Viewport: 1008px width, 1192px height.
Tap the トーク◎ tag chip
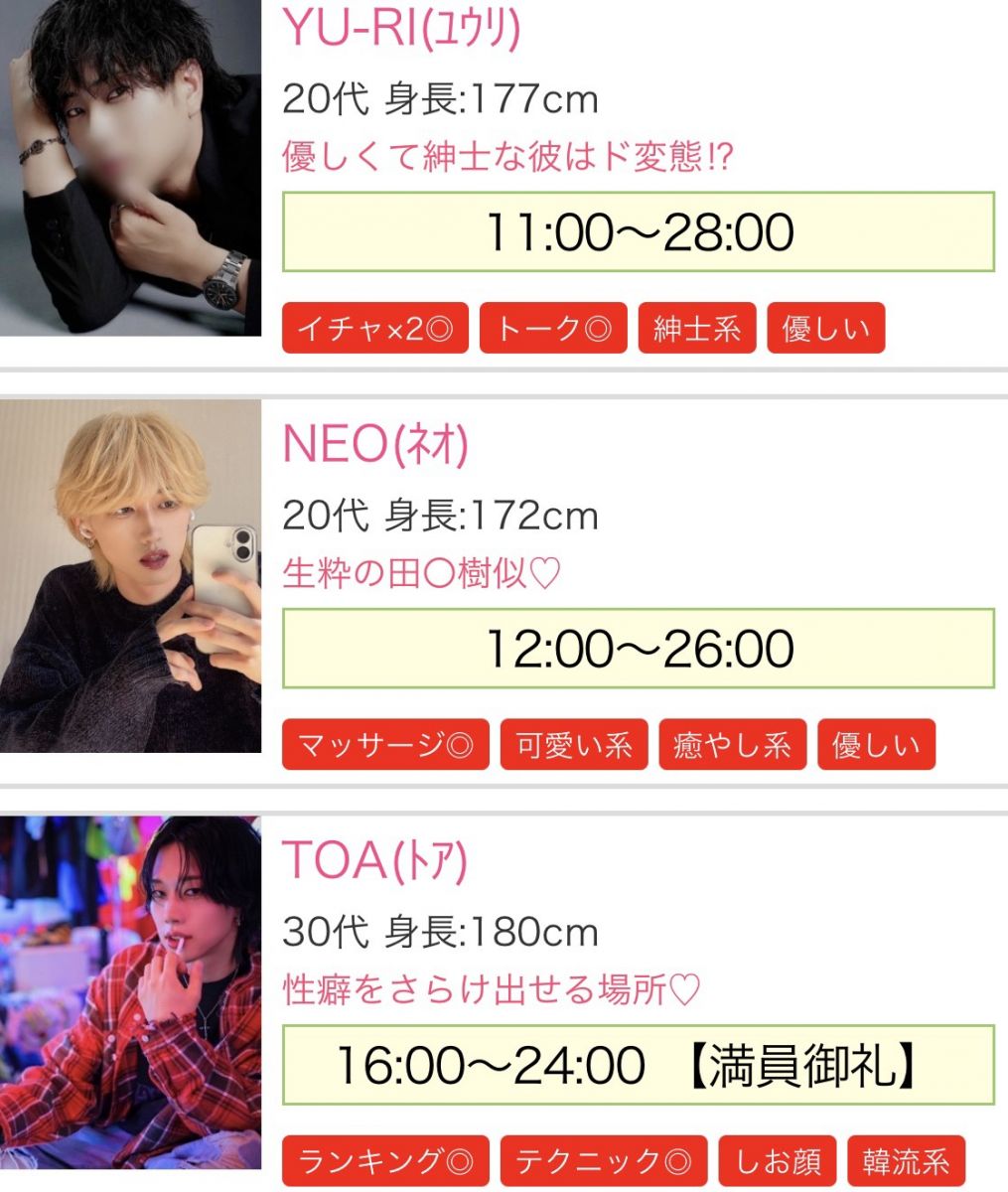tap(553, 329)
